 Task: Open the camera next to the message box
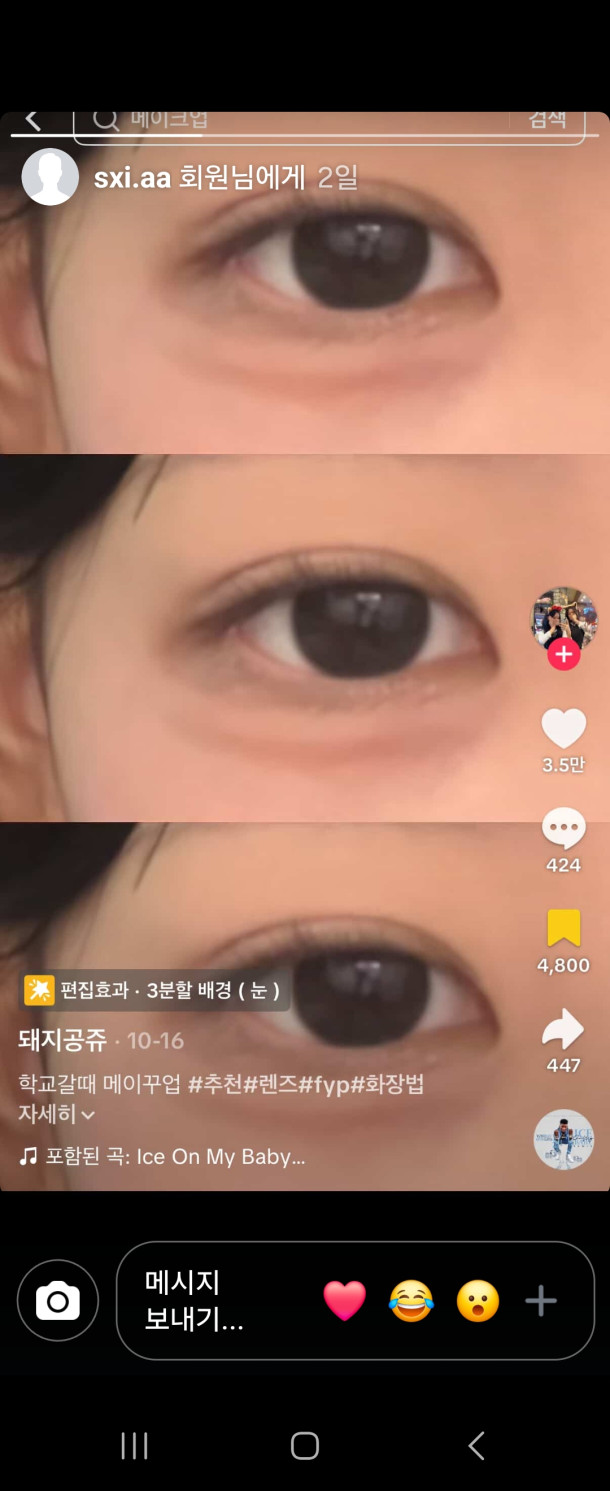pos(58,1300)
